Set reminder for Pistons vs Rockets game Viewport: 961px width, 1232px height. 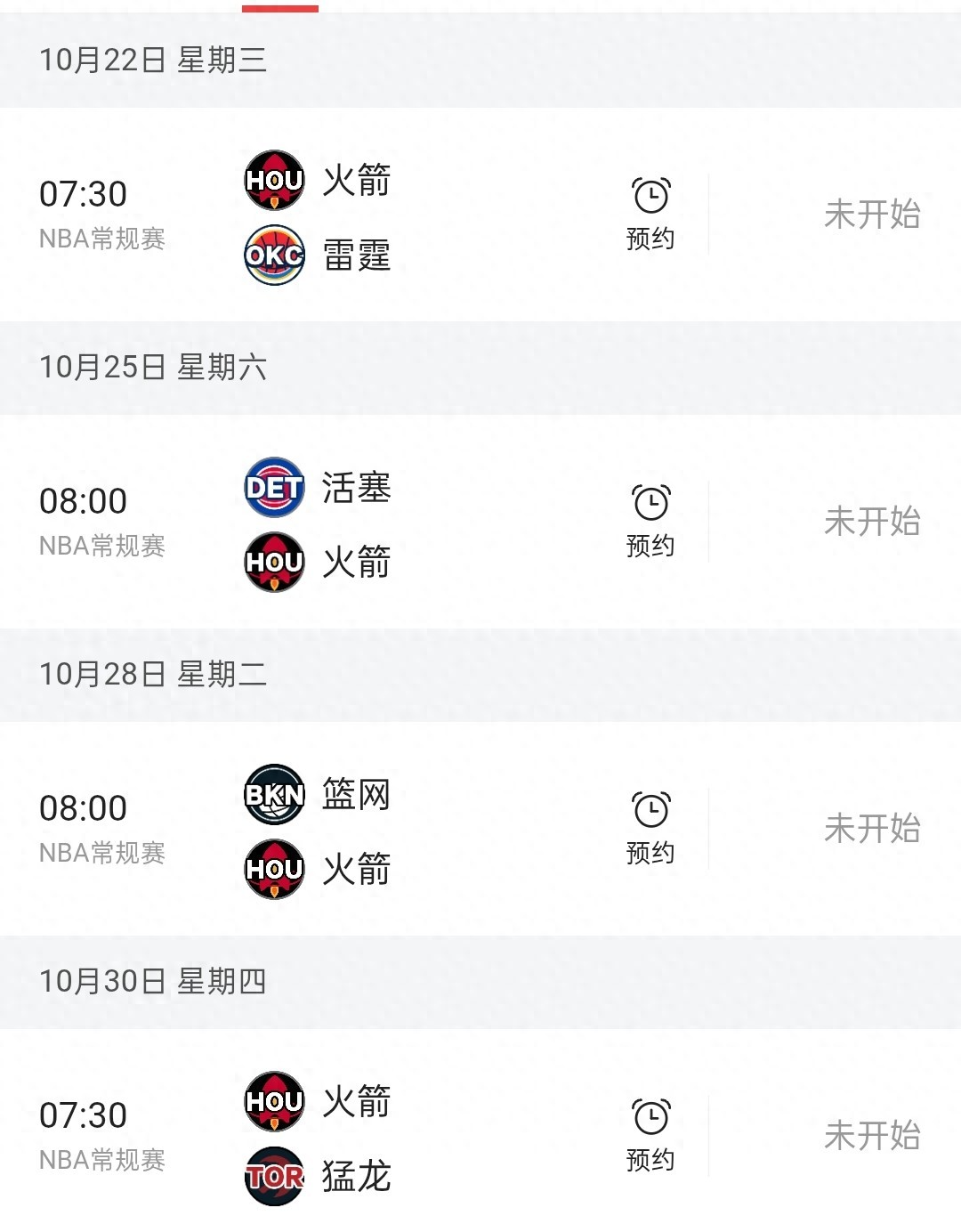(650, 521)
